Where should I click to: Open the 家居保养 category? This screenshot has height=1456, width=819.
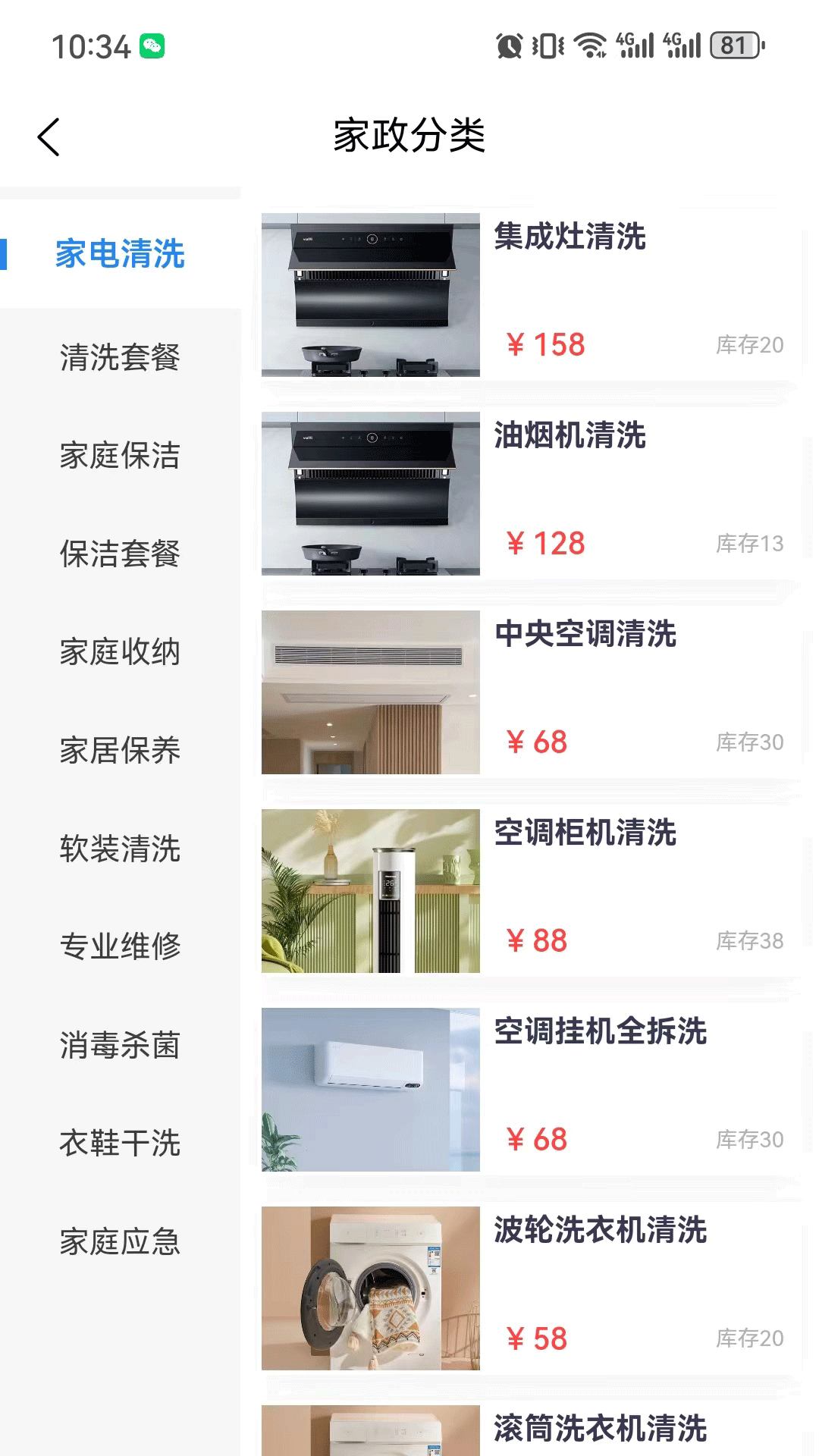click(120, 750)
